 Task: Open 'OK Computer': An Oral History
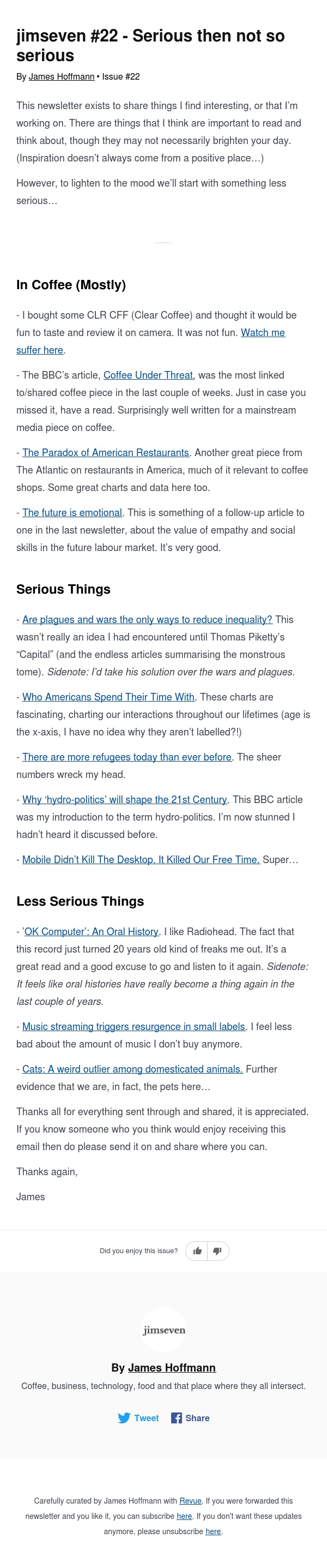pos(91,931)
